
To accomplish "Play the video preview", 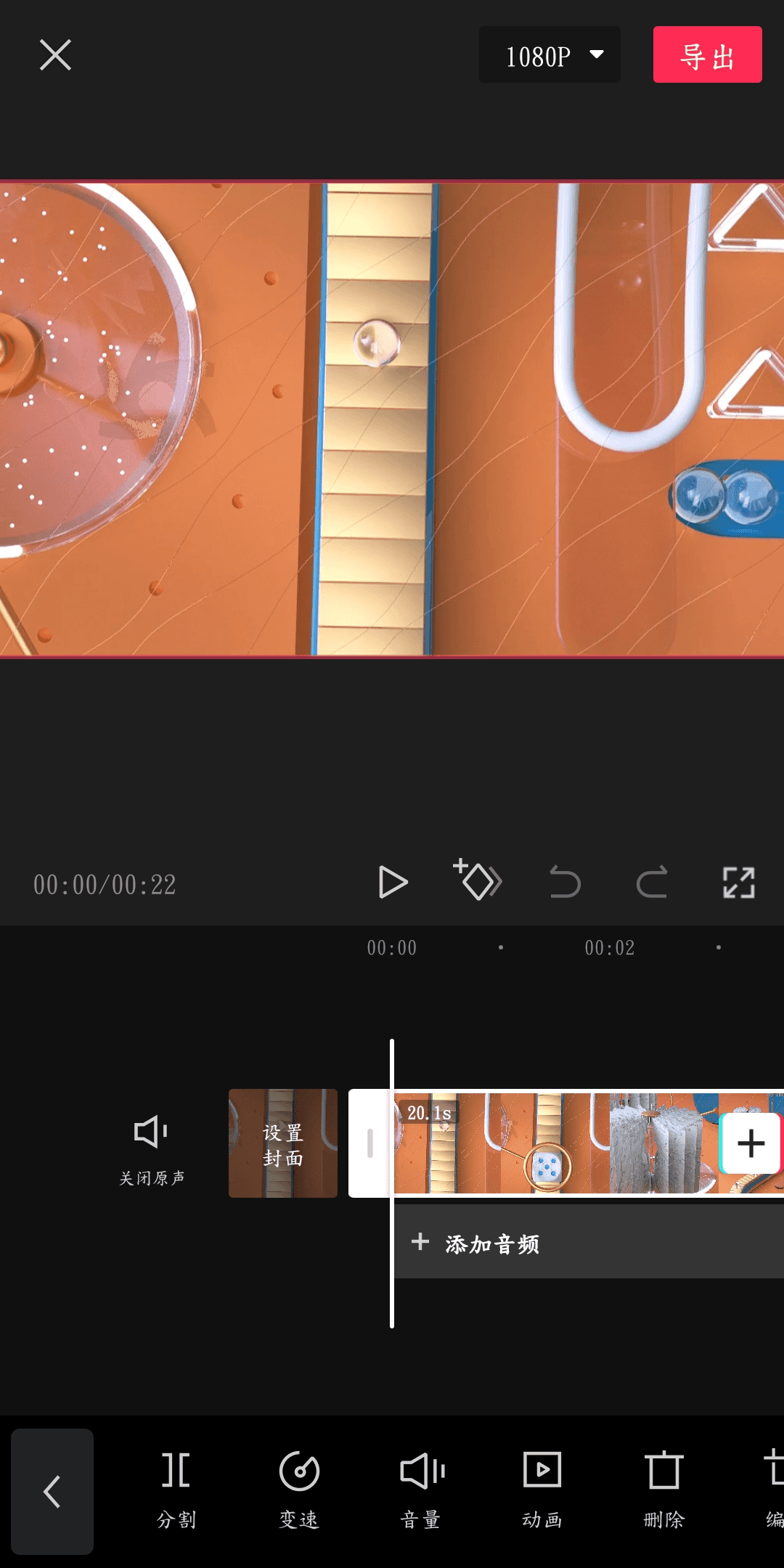I will [x=393, y=883].
